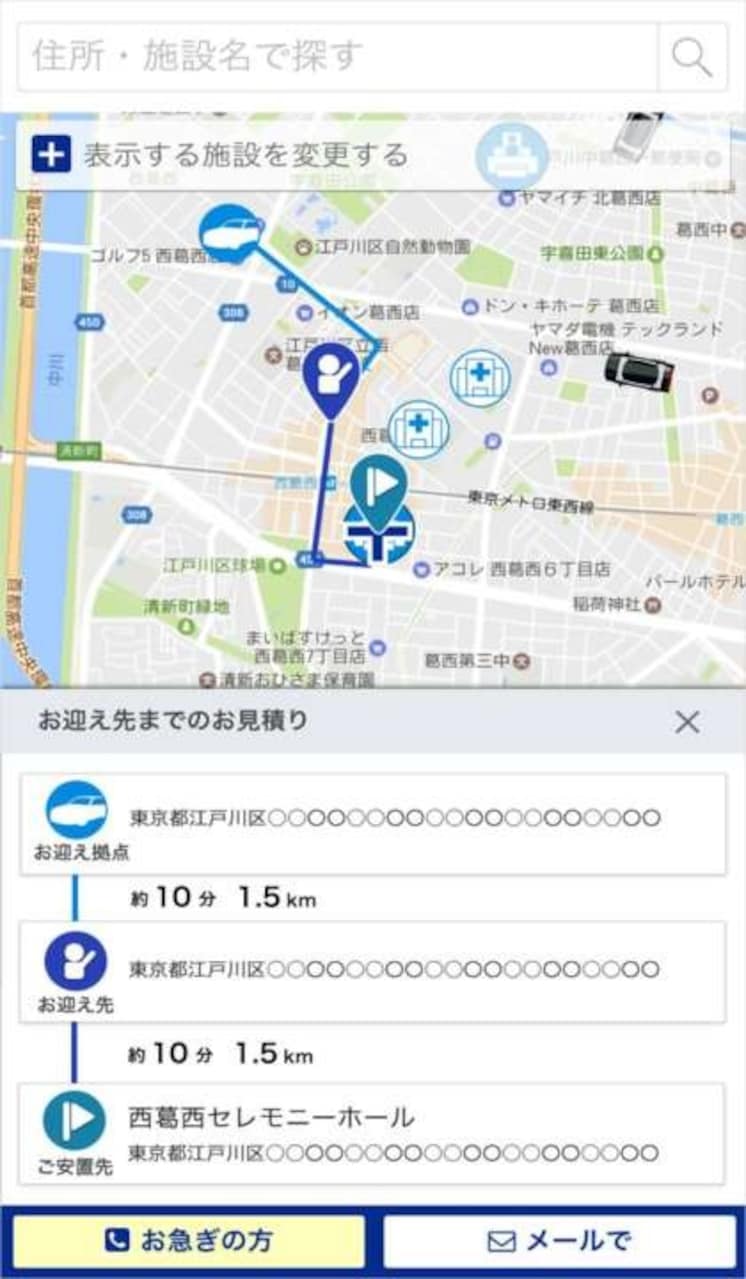Select the 西葛西セレモニーホール card
The height and width of the screenshot is (1279, 746).
pyautogui.click(x=373, y=1133)
